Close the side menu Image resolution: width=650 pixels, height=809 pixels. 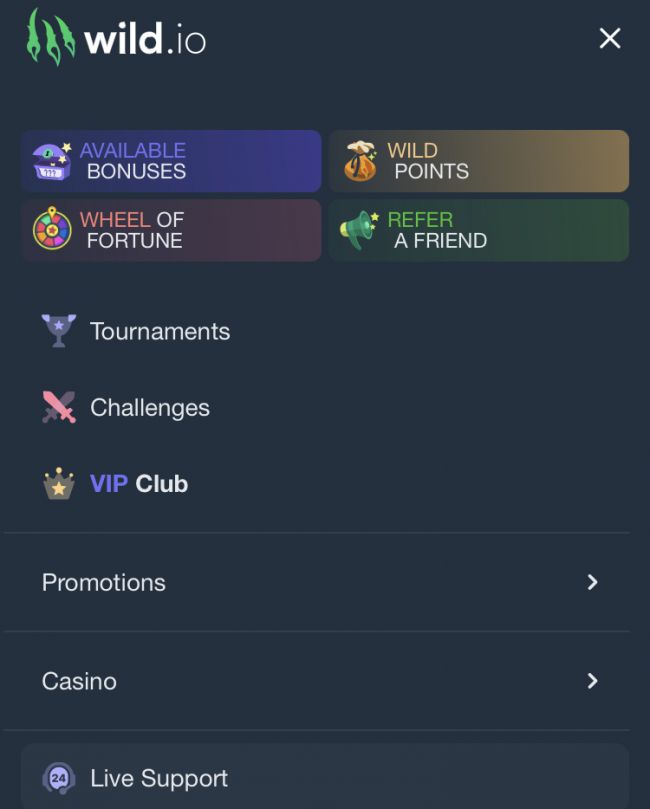pos(609,39)
